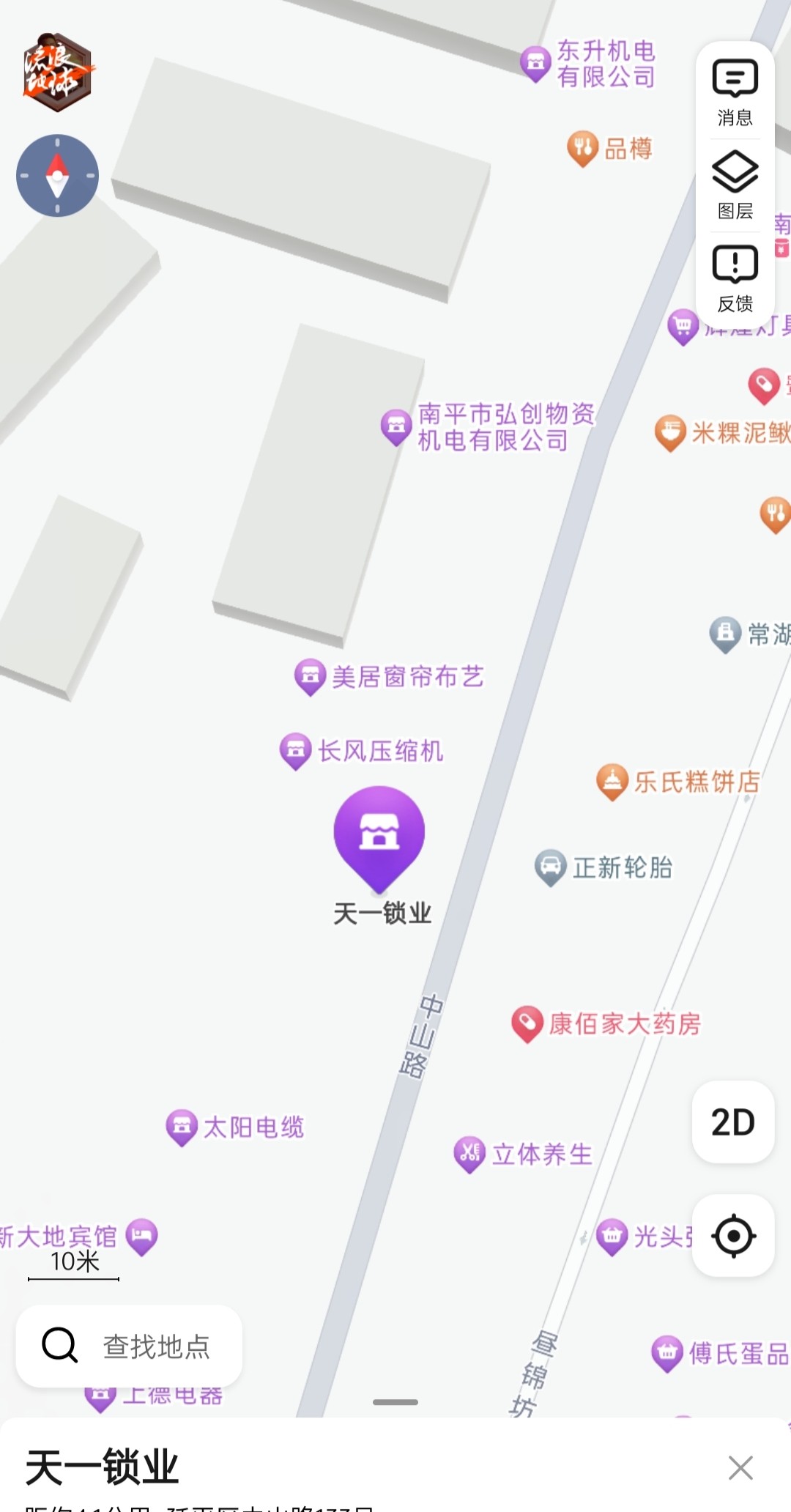
Task: Select the 长风压缩机 map marker
Action: click(296, 750)
